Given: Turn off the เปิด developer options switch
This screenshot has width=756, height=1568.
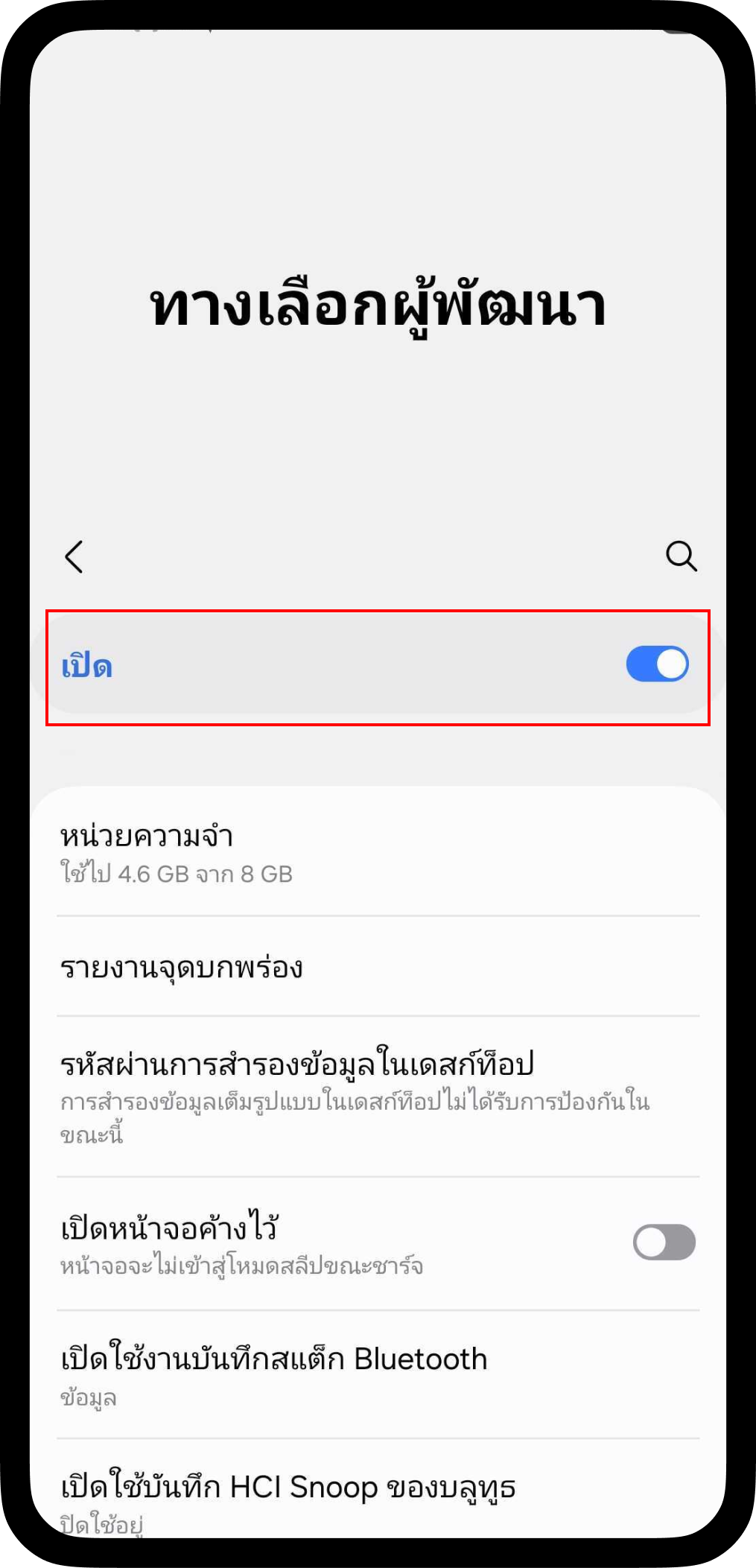Looking at the screenshot, I should [x=657, y=664].
